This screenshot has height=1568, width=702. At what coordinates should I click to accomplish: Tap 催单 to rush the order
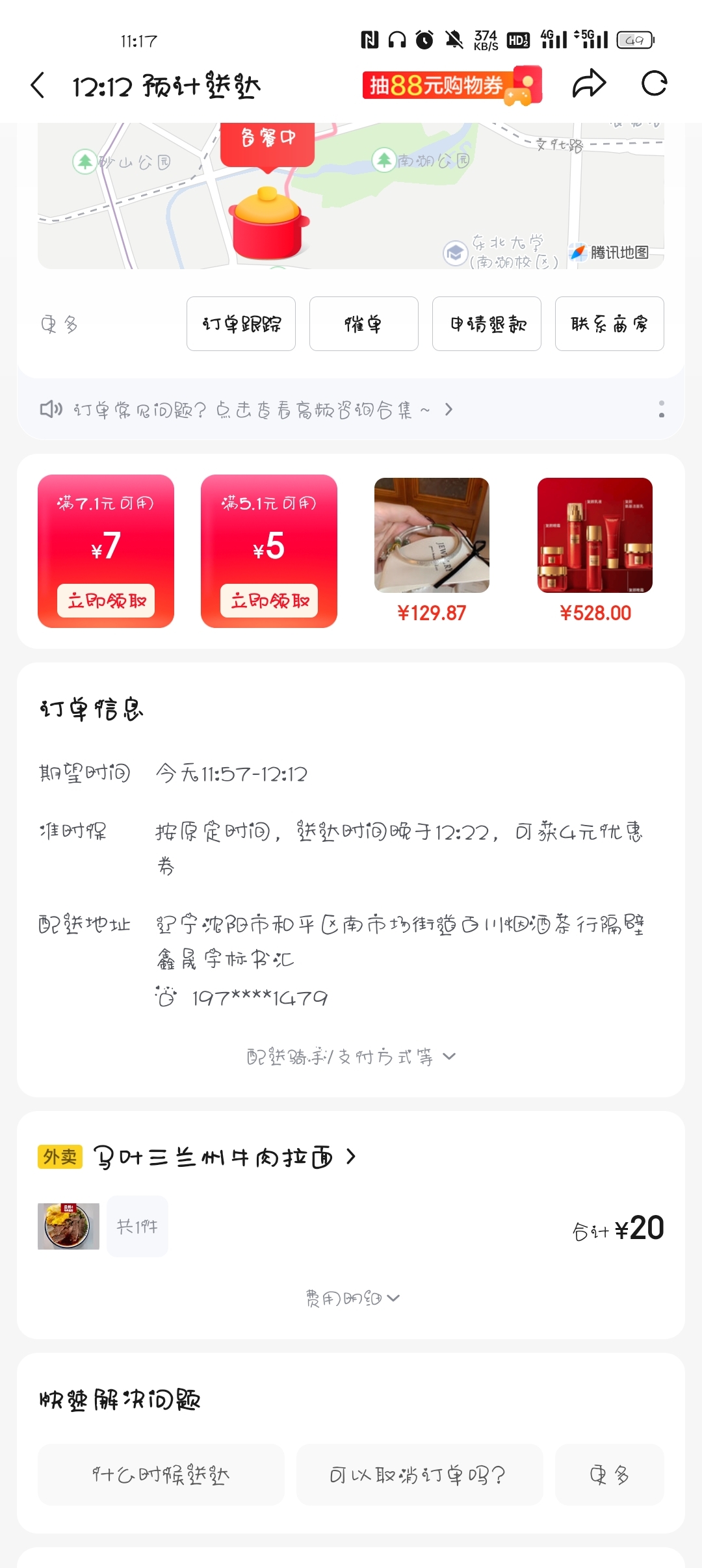tap(363, 324)
